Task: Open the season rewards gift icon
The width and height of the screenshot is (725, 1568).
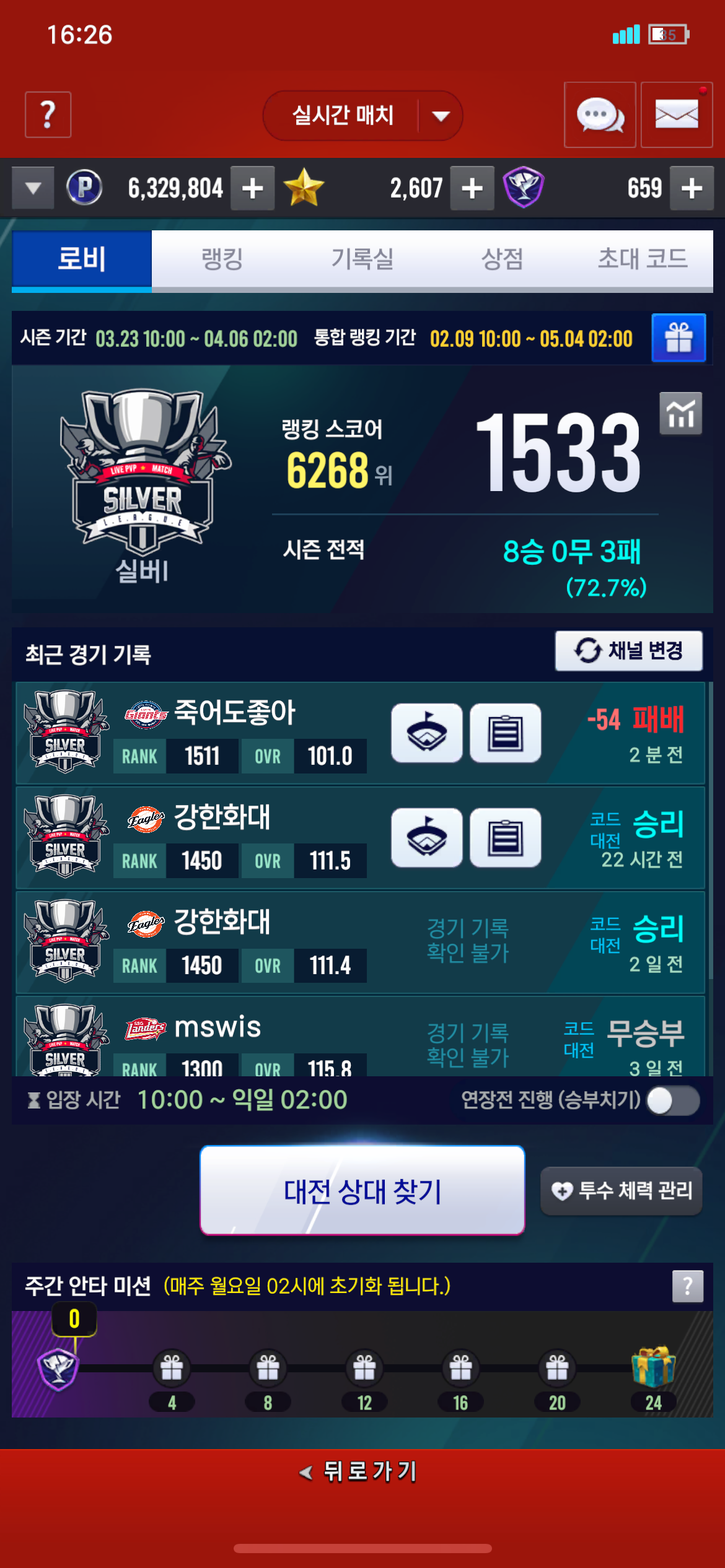Action: coord(679,338)
